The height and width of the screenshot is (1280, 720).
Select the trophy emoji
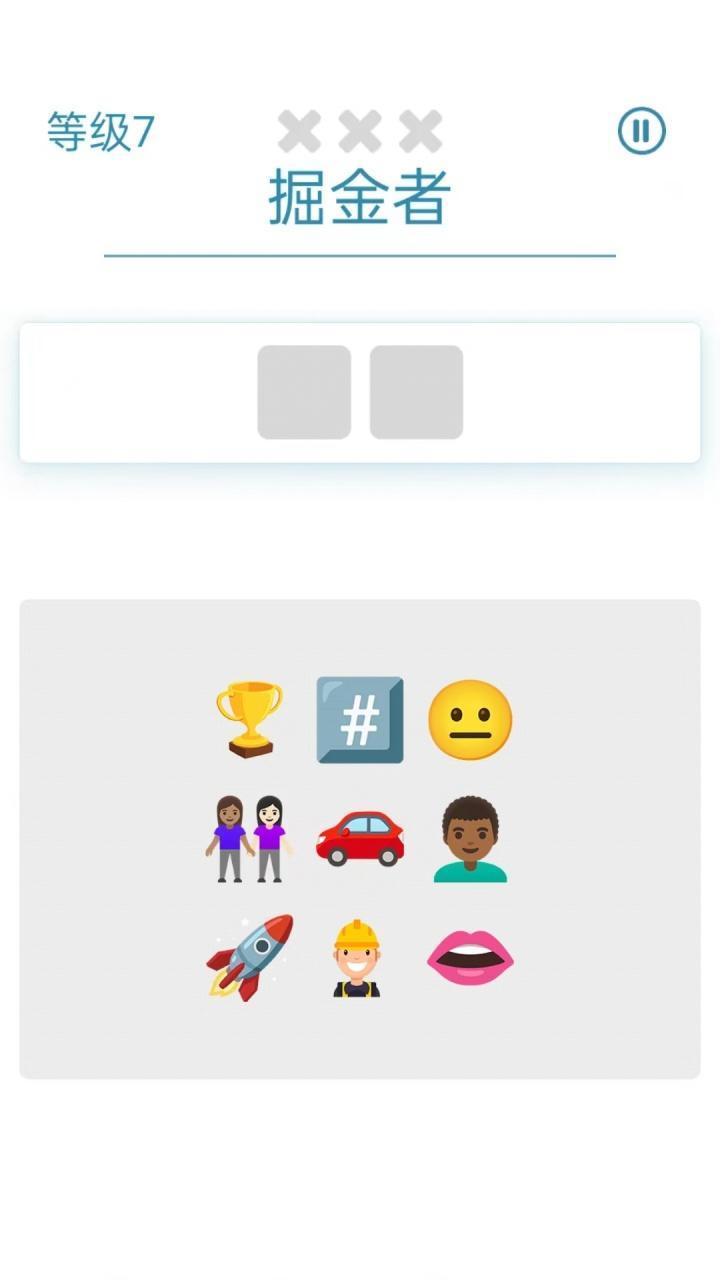(250, 719)
